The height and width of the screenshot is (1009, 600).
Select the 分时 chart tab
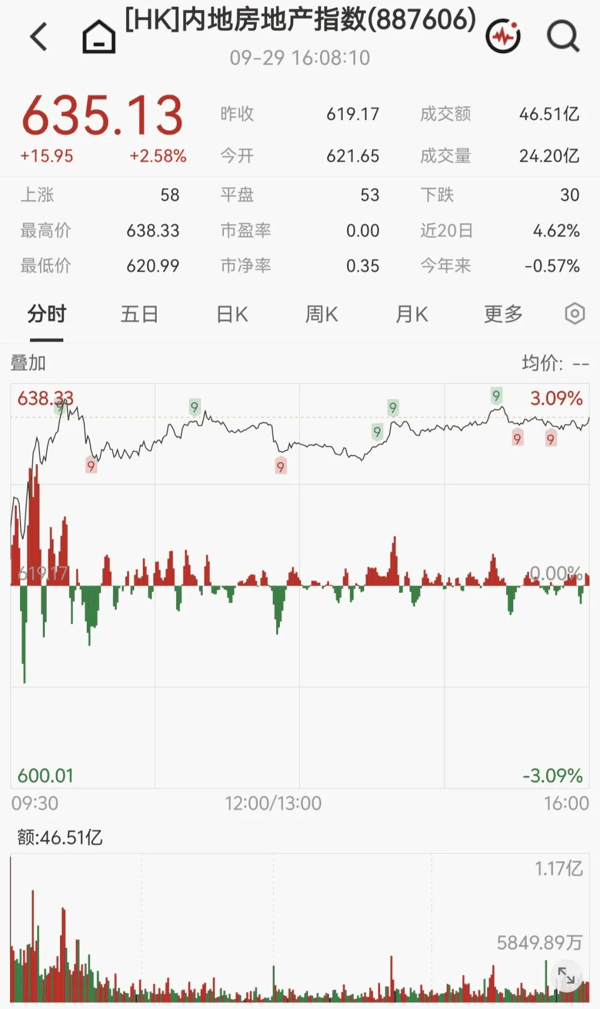pyautogui.click(x=46, y=314)
